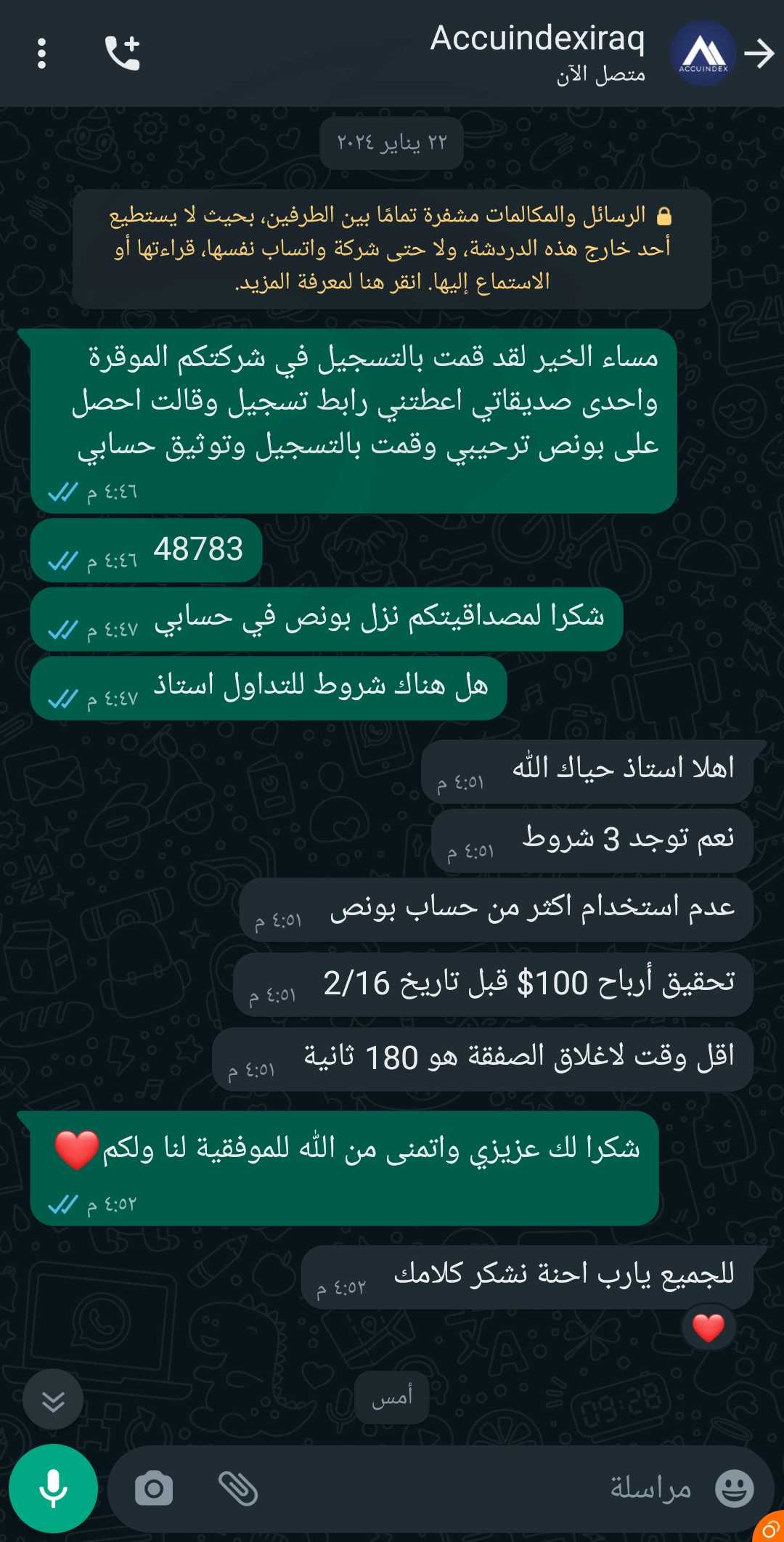Start a call with Accuindexiraq
Image resolution: width=784 pixels, height=1542 pixels.
tap(122, 54)
